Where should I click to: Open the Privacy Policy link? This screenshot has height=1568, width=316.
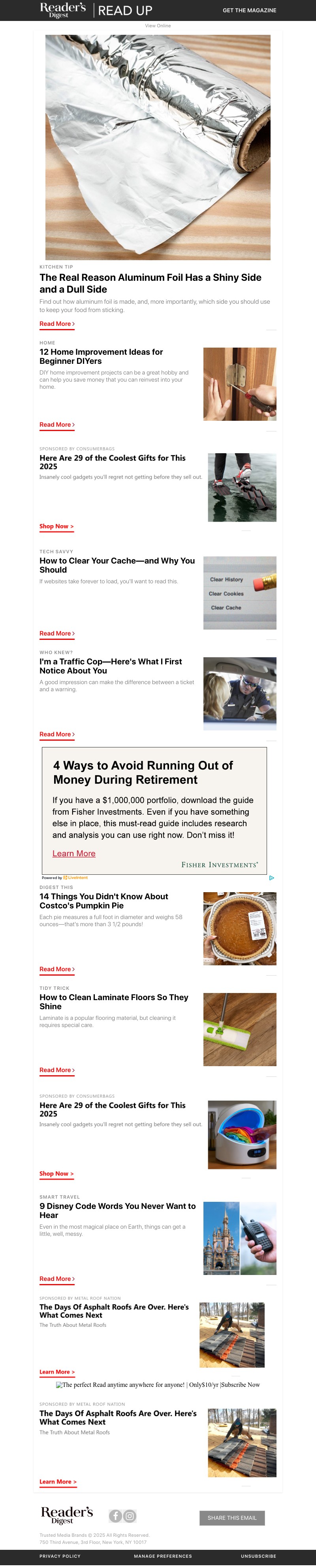point(60,1556)
